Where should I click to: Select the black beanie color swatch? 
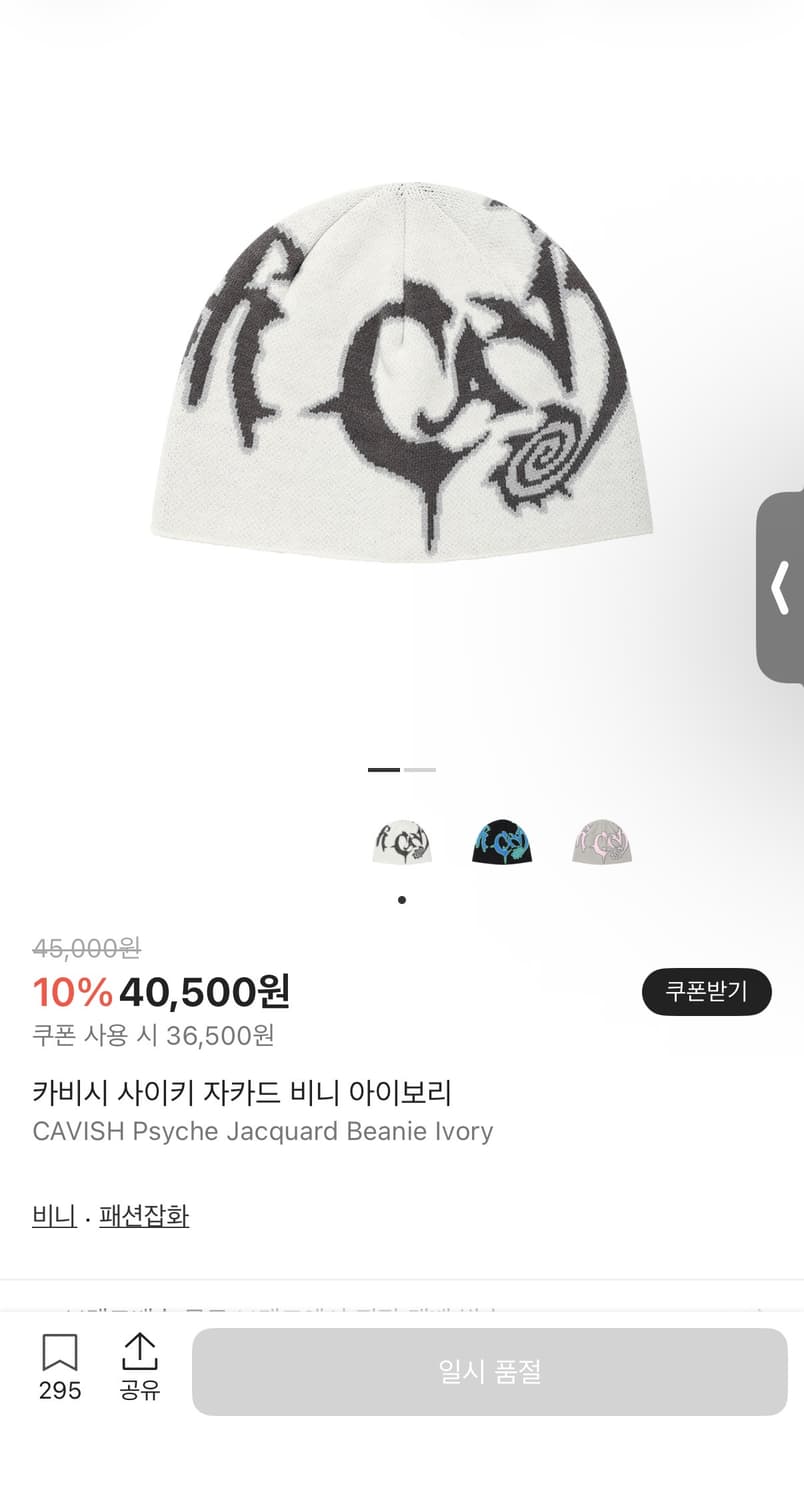502,841
